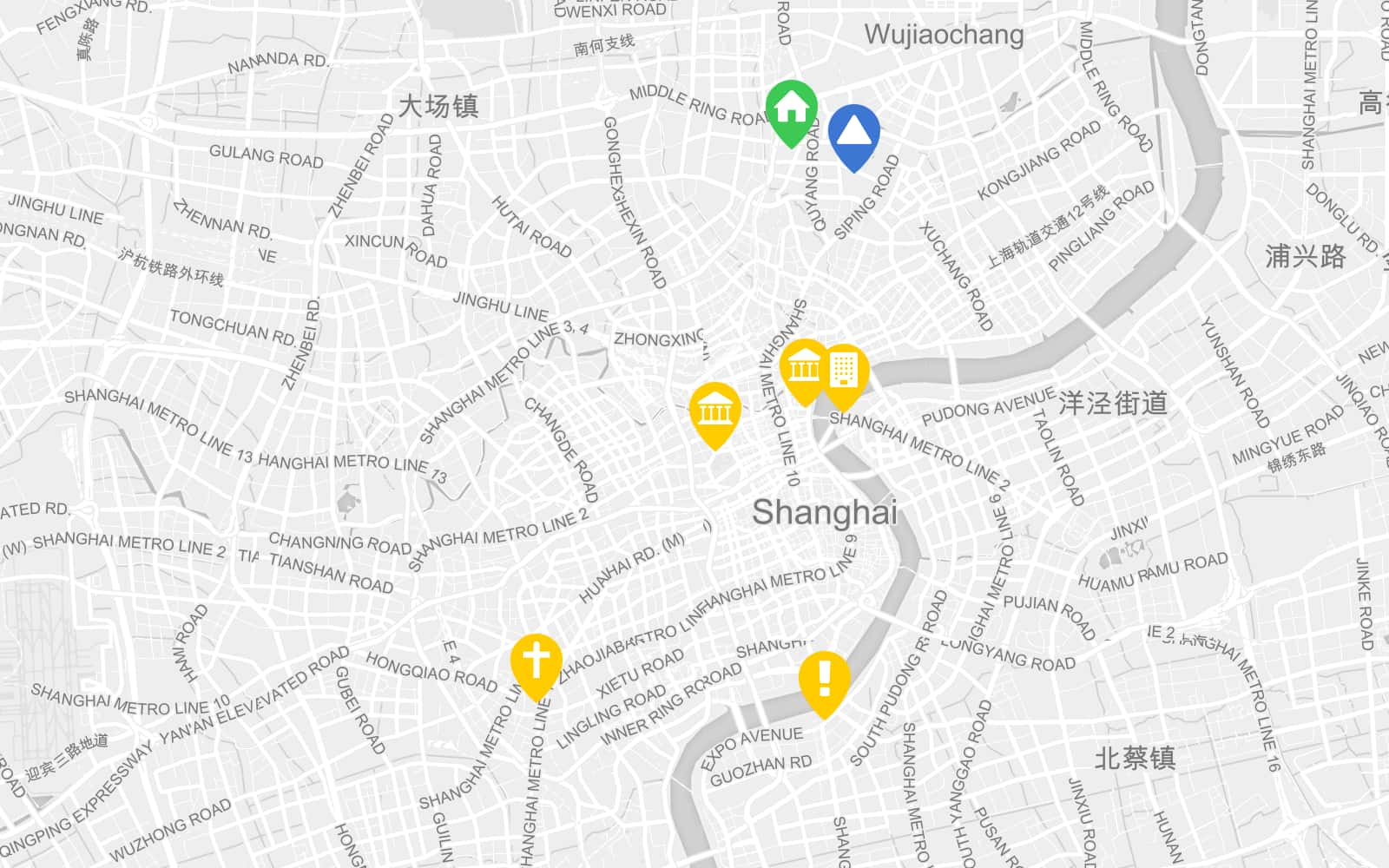Open the museum marker adjoining the building marker

point(802,368)
